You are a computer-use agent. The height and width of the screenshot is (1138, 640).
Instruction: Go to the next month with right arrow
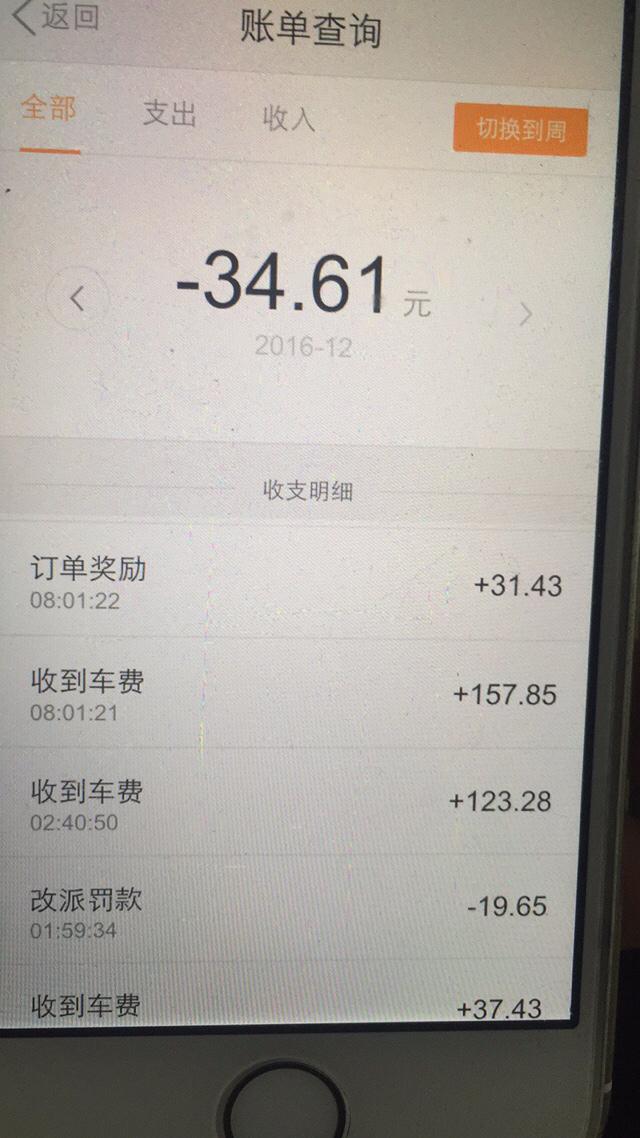click(526, 314)
